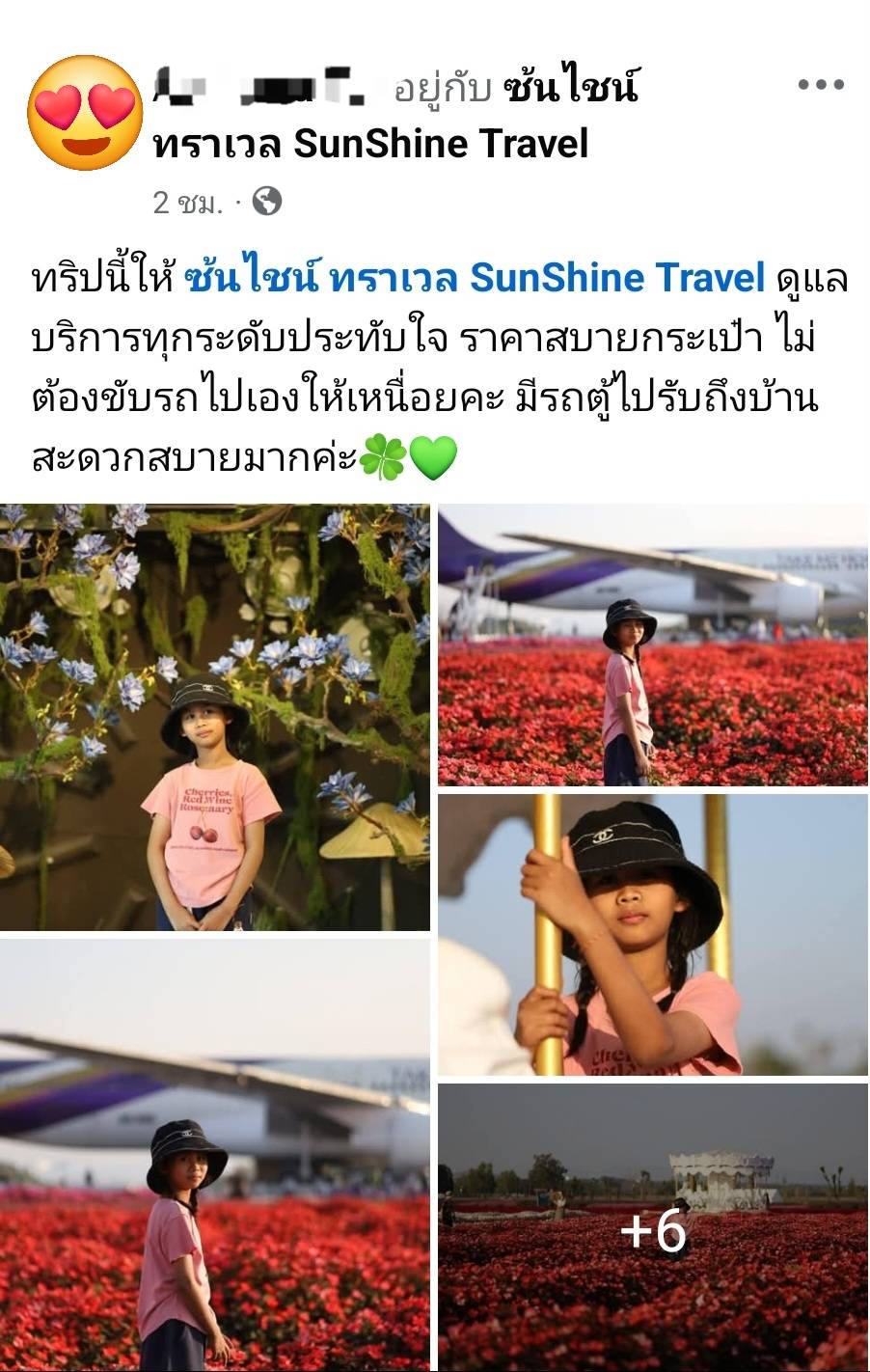Open bottom-left photo with airplane wing

(x=215, y=1155)
